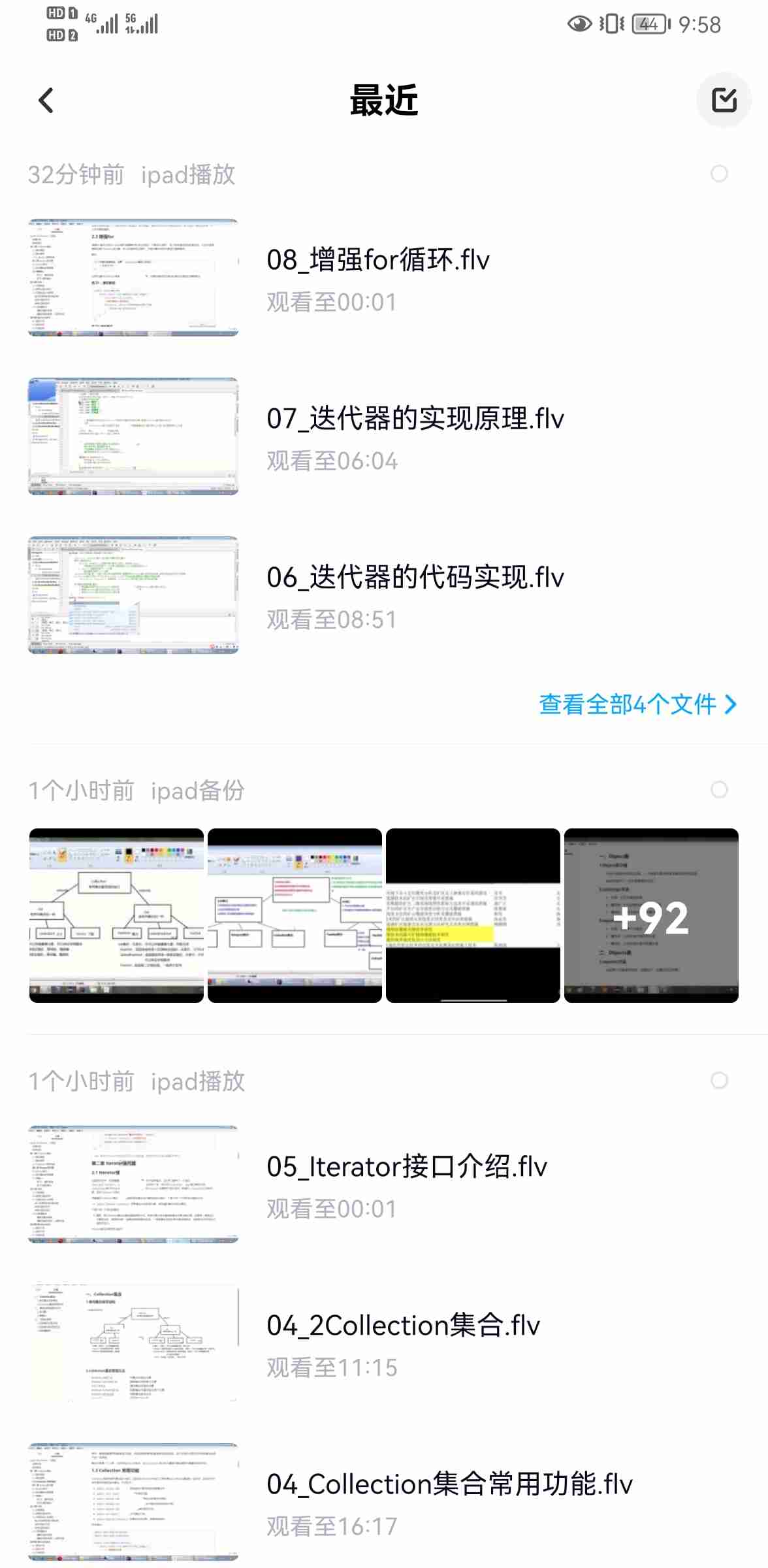Tap 查看全部4个文件 link
This screenshot has height=1568, width=768.
pos(637,704)
